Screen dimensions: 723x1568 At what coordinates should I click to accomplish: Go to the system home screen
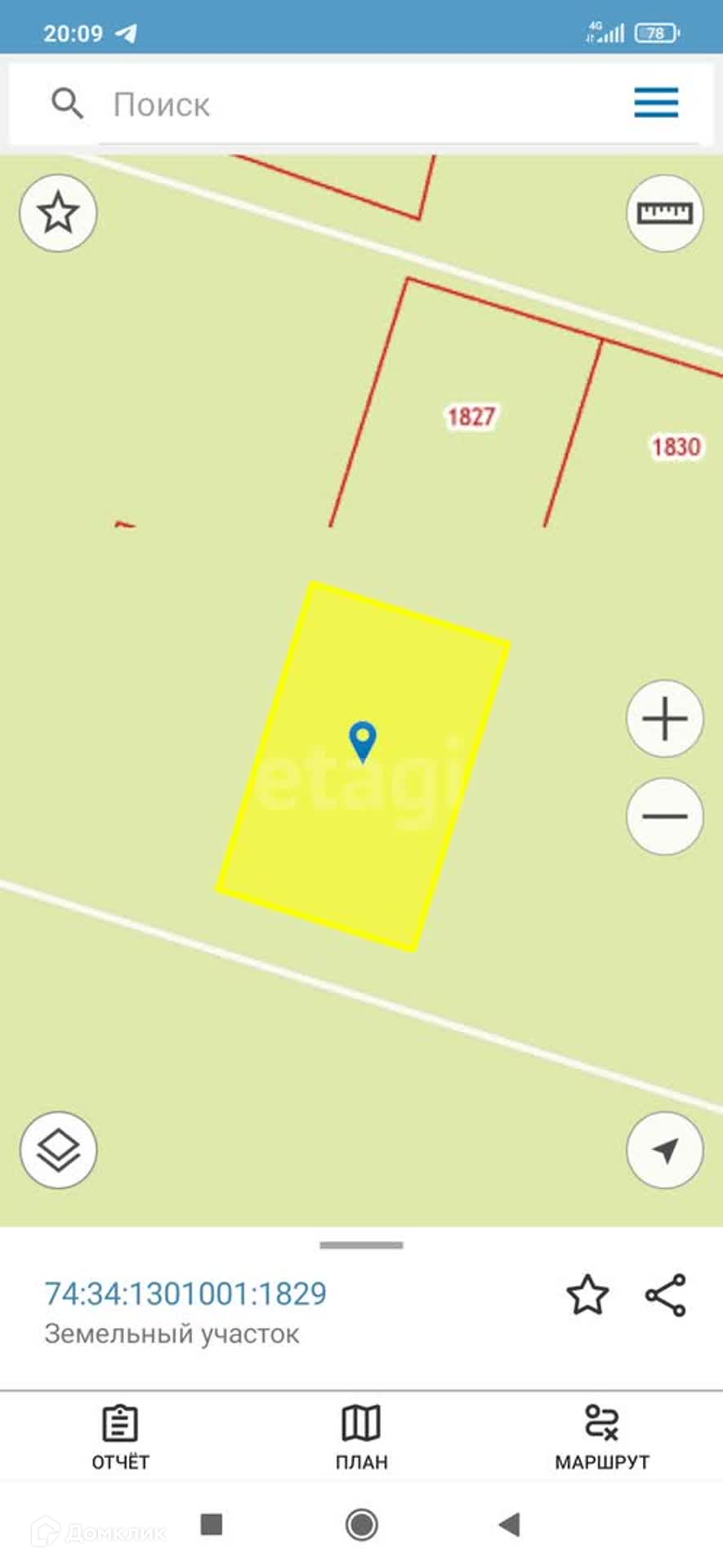361,1524
